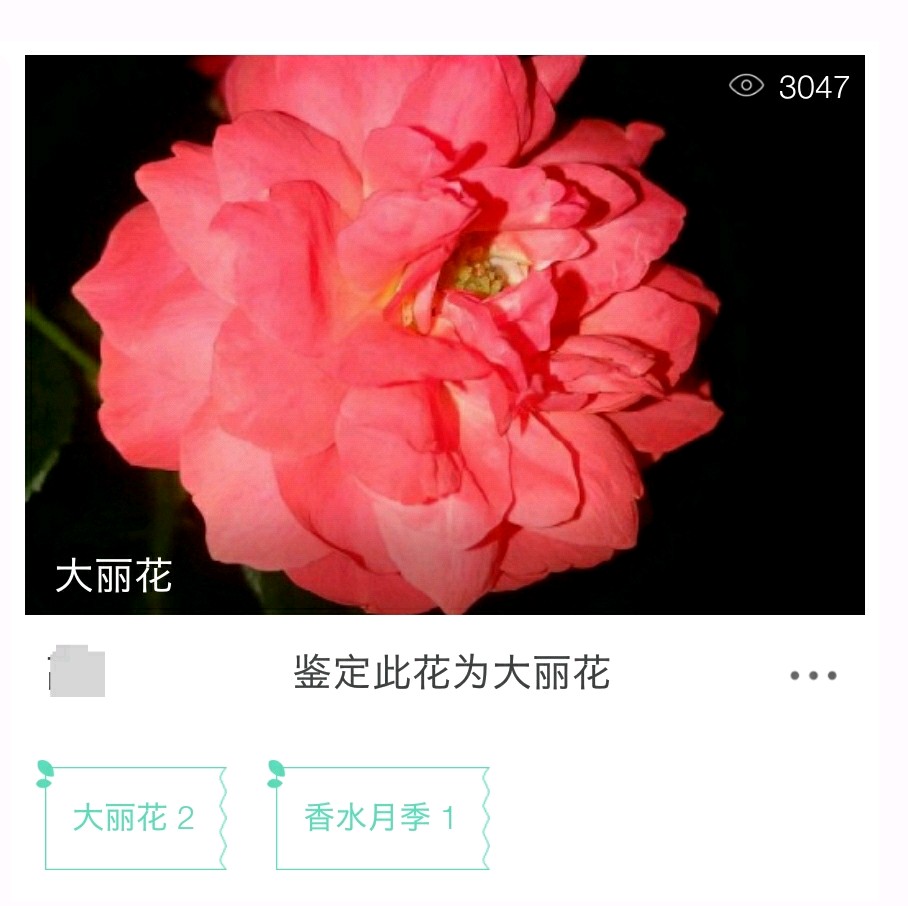Open the three-dot more options menu
Screen dimensions: 908x906
pyautogui.click(x=813, y=676)
